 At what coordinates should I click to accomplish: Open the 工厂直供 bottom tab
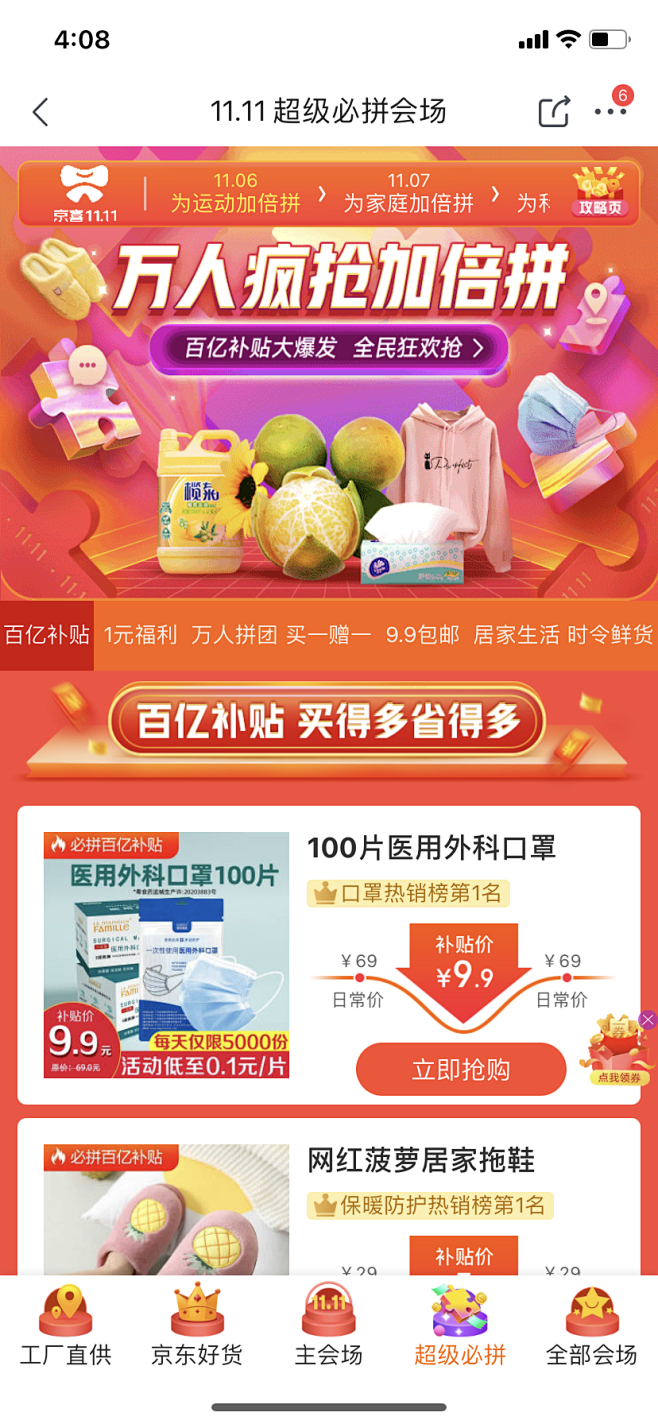(x=66, y=1327)
